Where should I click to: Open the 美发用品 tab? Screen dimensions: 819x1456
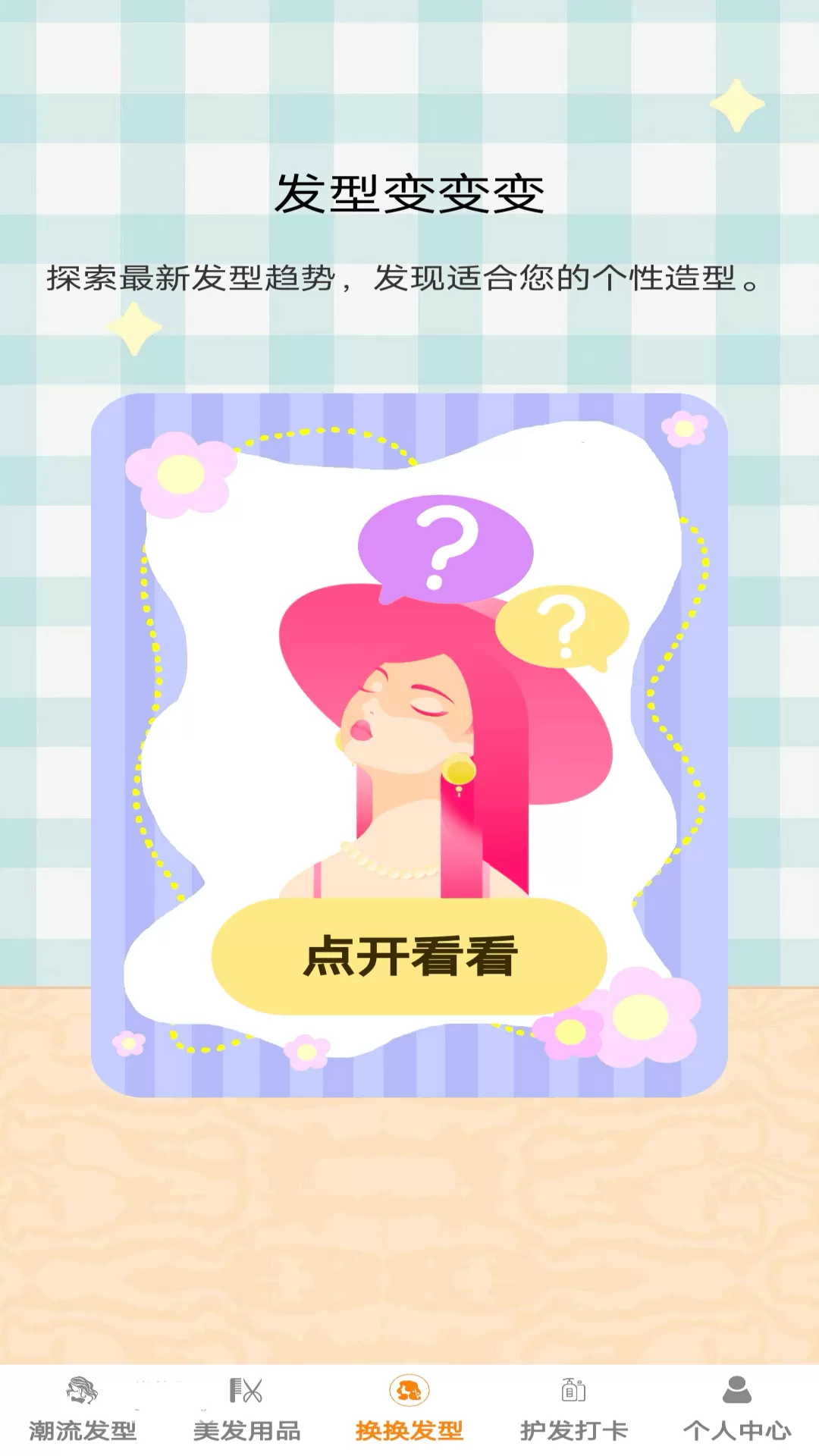pyautogui.click(x=246, y=1410)
